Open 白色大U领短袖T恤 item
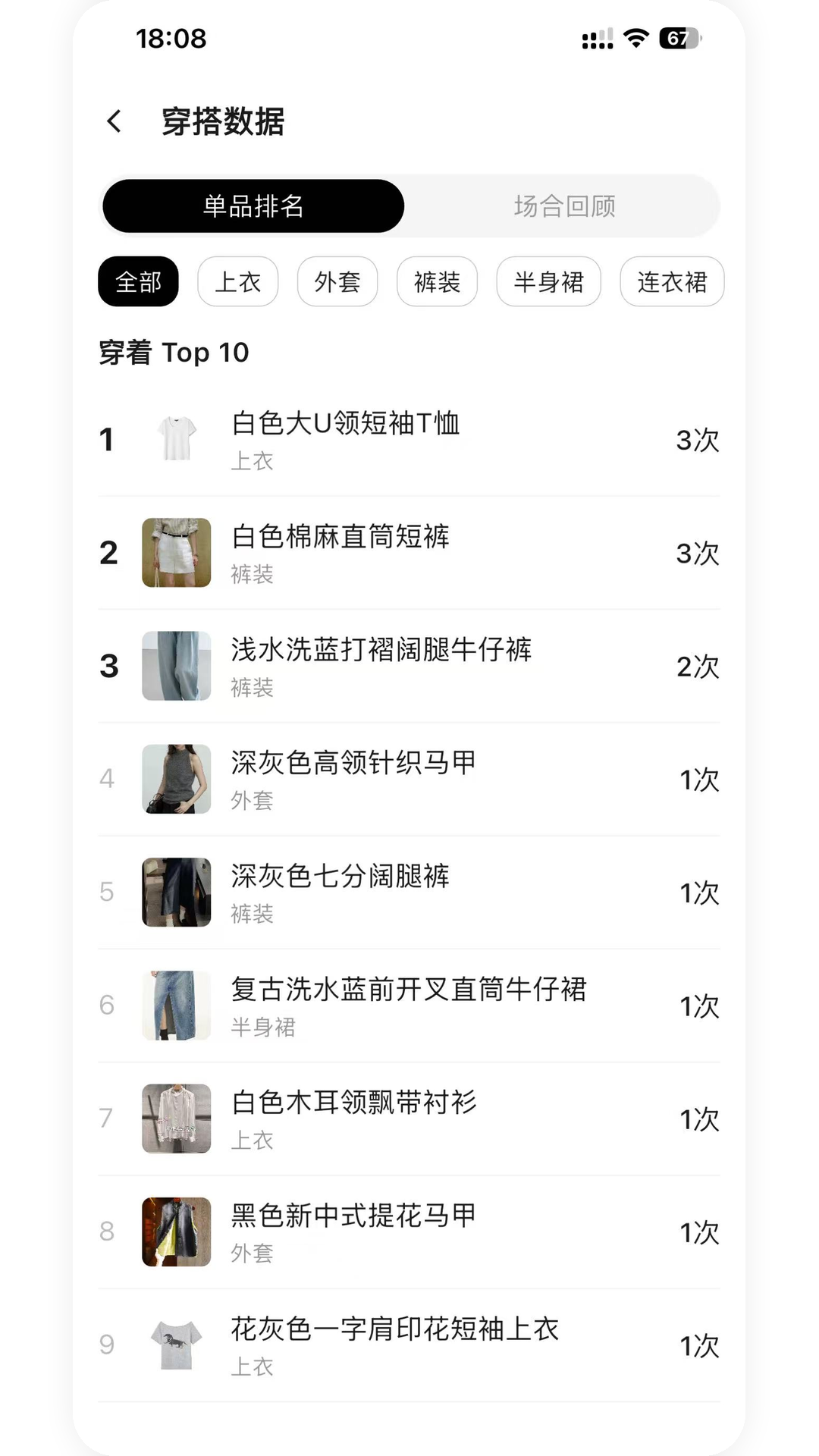This screenshot has height=1456, width=819. [409, 440]
